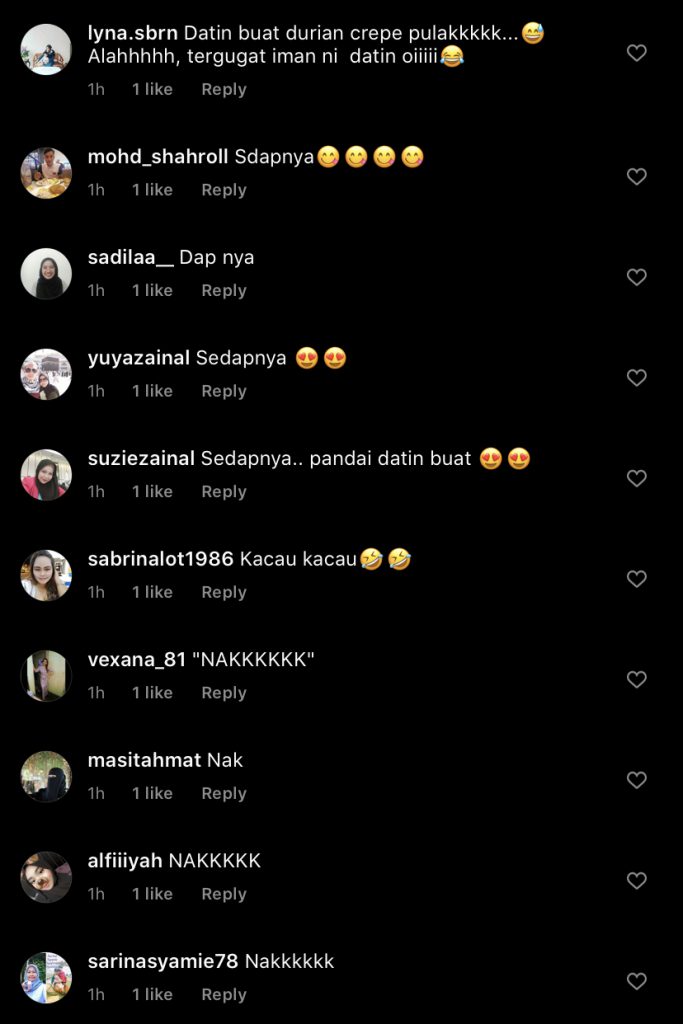Like yuyazainal's Sedapnya comment

click(637, 378)
